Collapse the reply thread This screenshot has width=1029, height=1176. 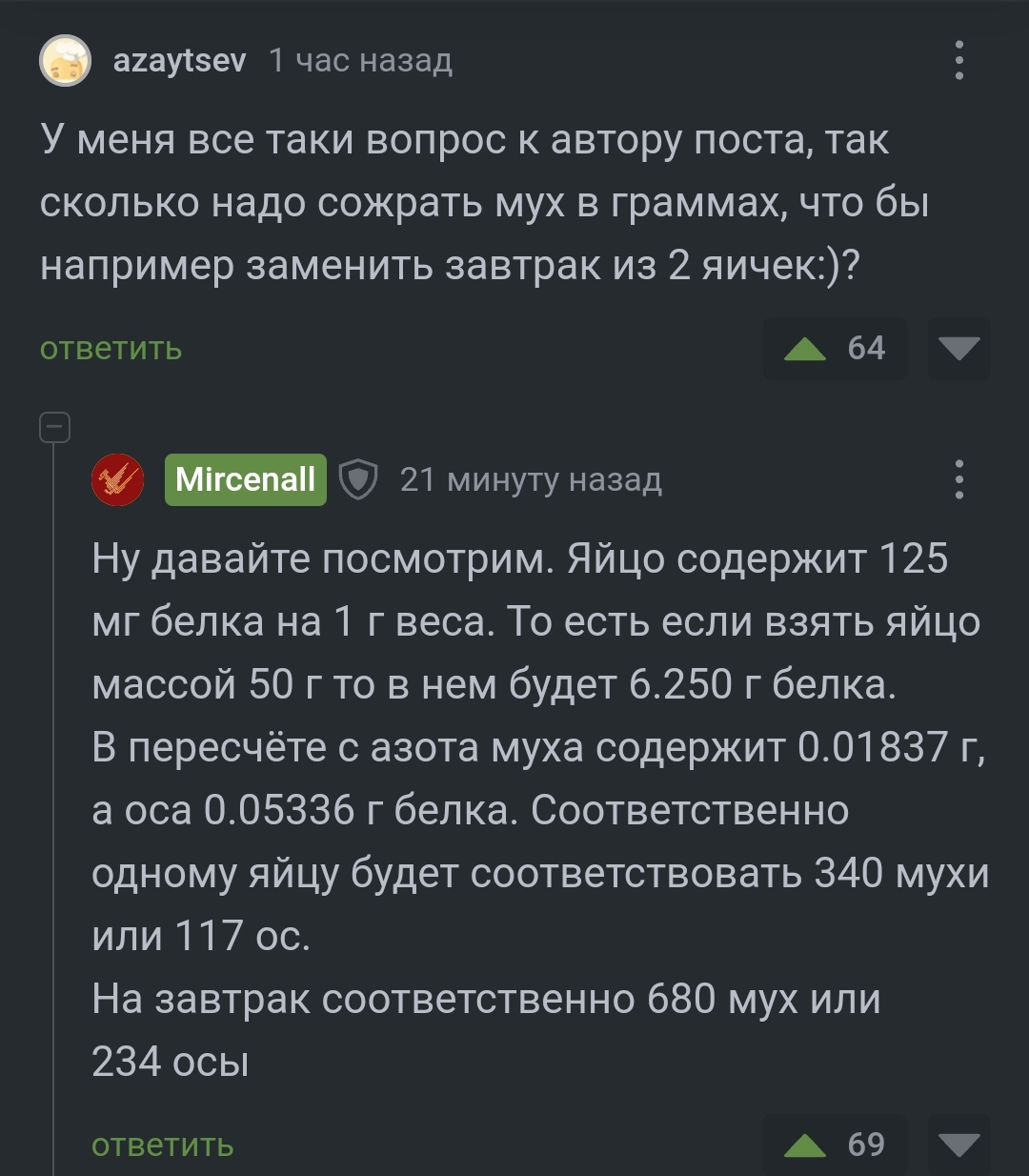(x=55, y=428)
